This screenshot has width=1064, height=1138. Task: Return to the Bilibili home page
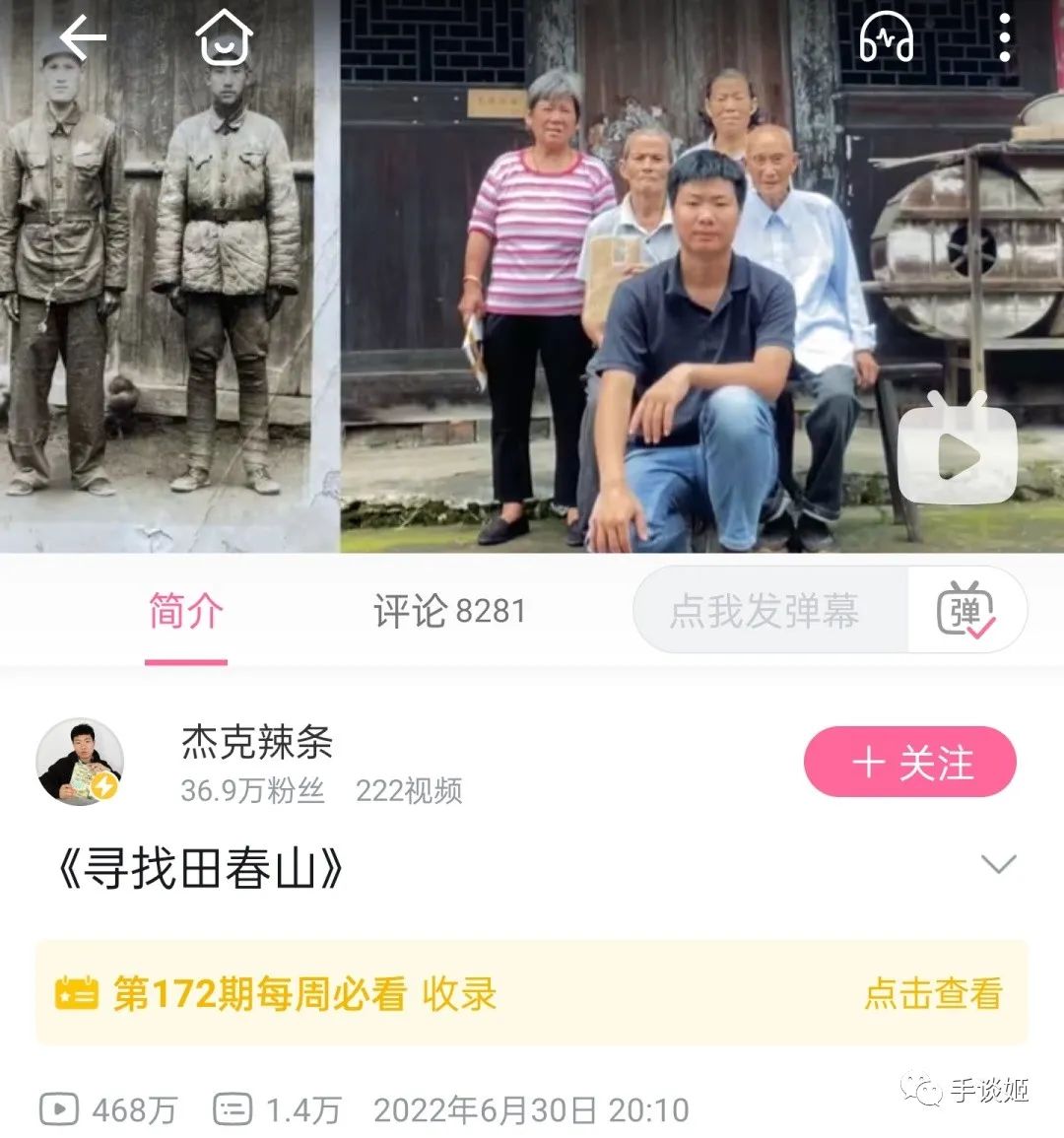coord(225,39)
